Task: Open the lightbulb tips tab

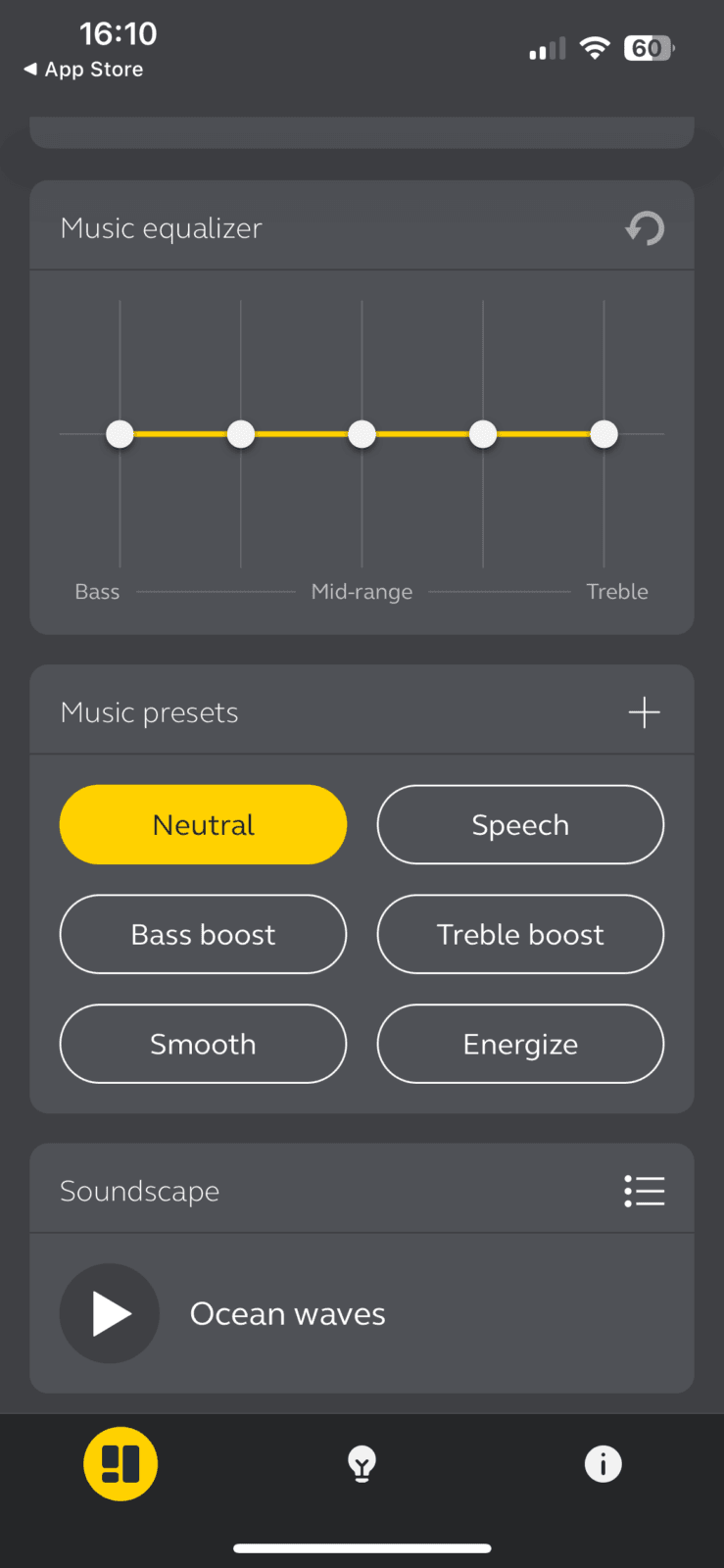Action: (x=362, y=1464)
